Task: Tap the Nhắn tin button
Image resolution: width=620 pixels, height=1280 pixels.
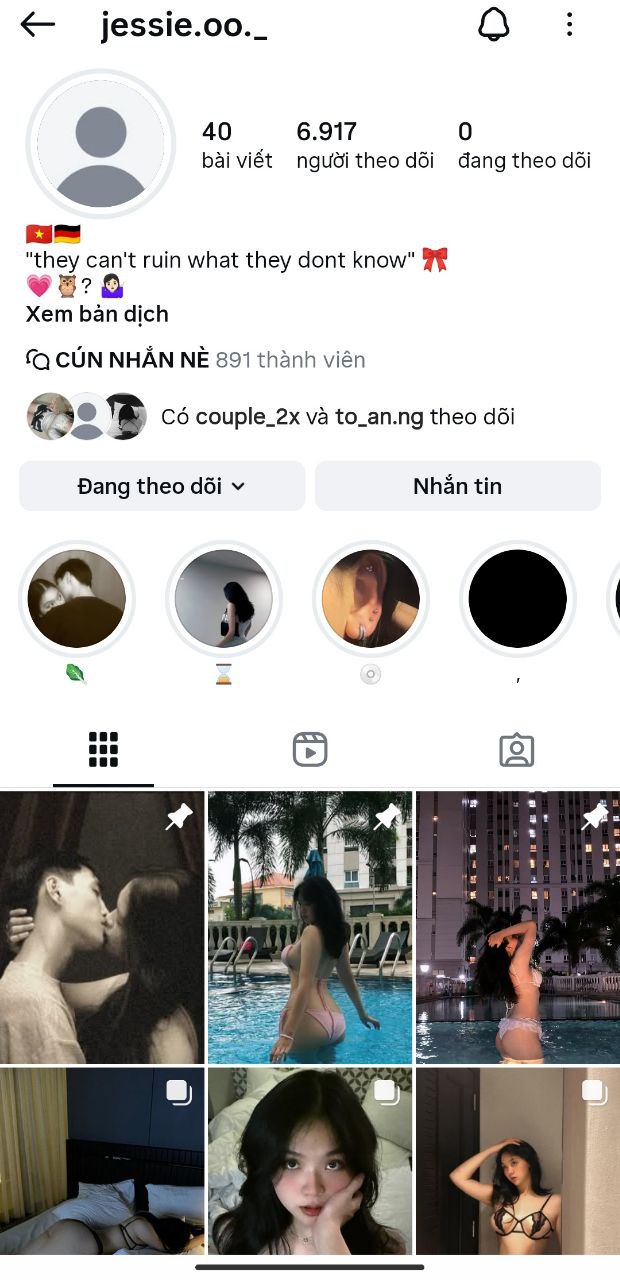Action: click(x=457, y=487)
